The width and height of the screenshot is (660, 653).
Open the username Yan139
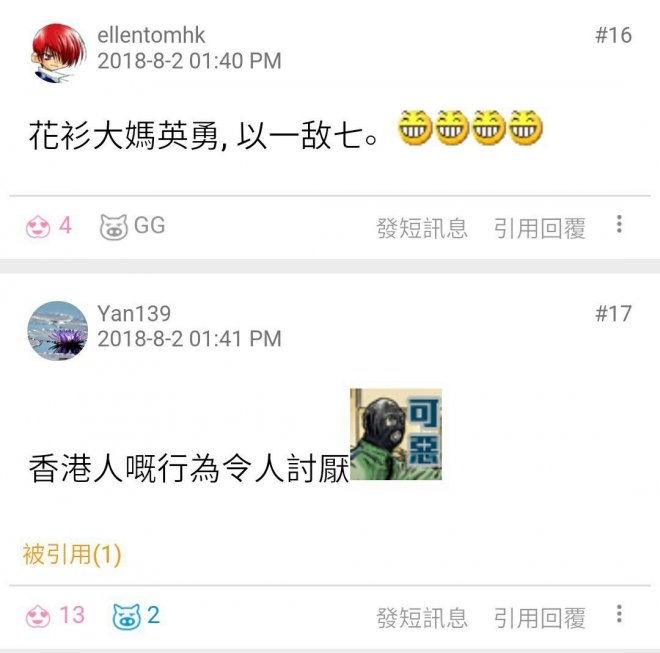134,314
